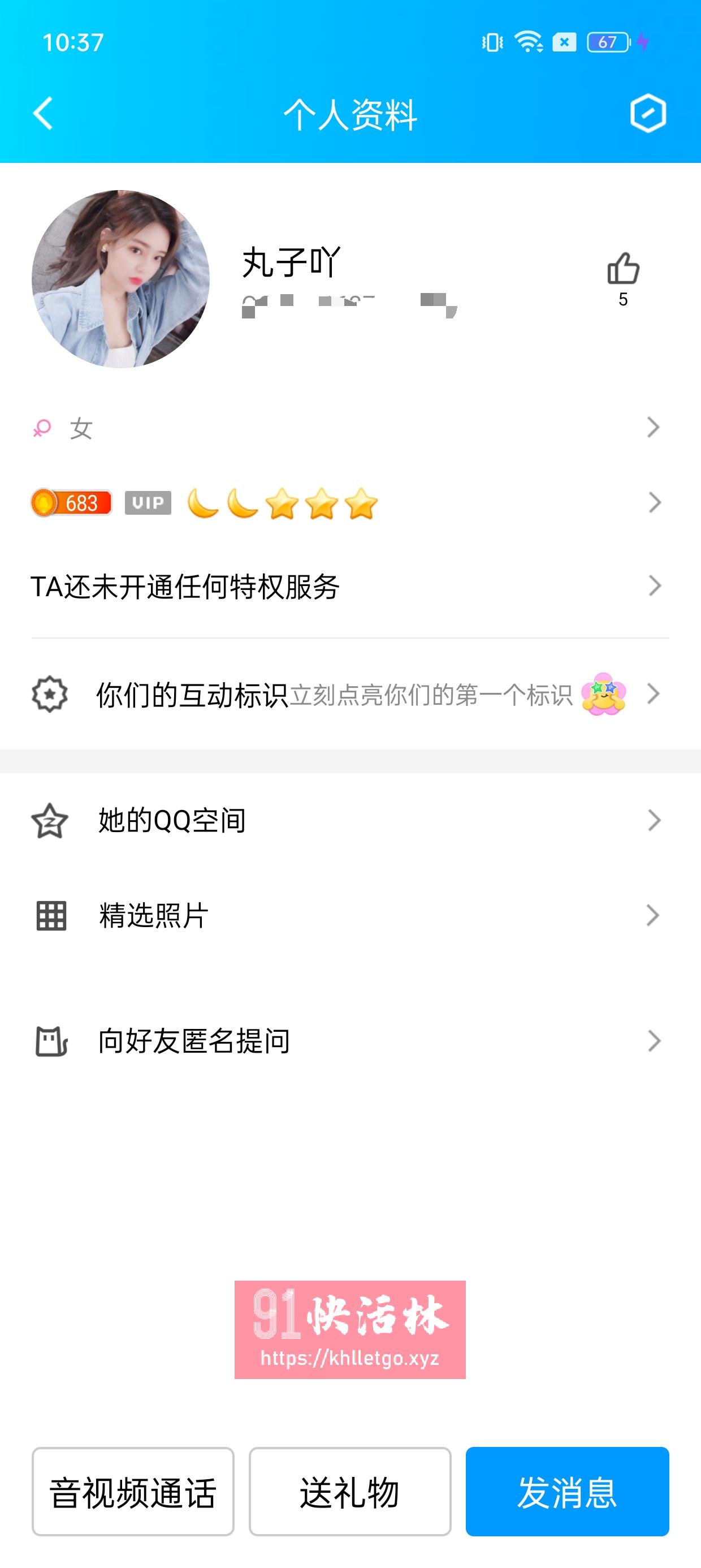Tap the thumbs-up like icon
This screenshot has width=701, height=1568.
coord(623,270)
